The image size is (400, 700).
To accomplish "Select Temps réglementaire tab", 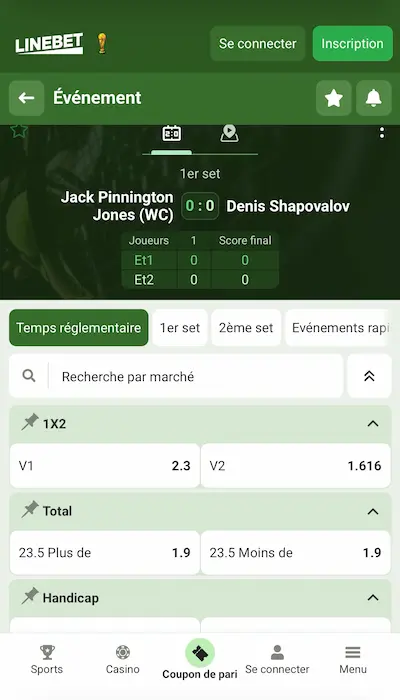I will click(79, 328).
